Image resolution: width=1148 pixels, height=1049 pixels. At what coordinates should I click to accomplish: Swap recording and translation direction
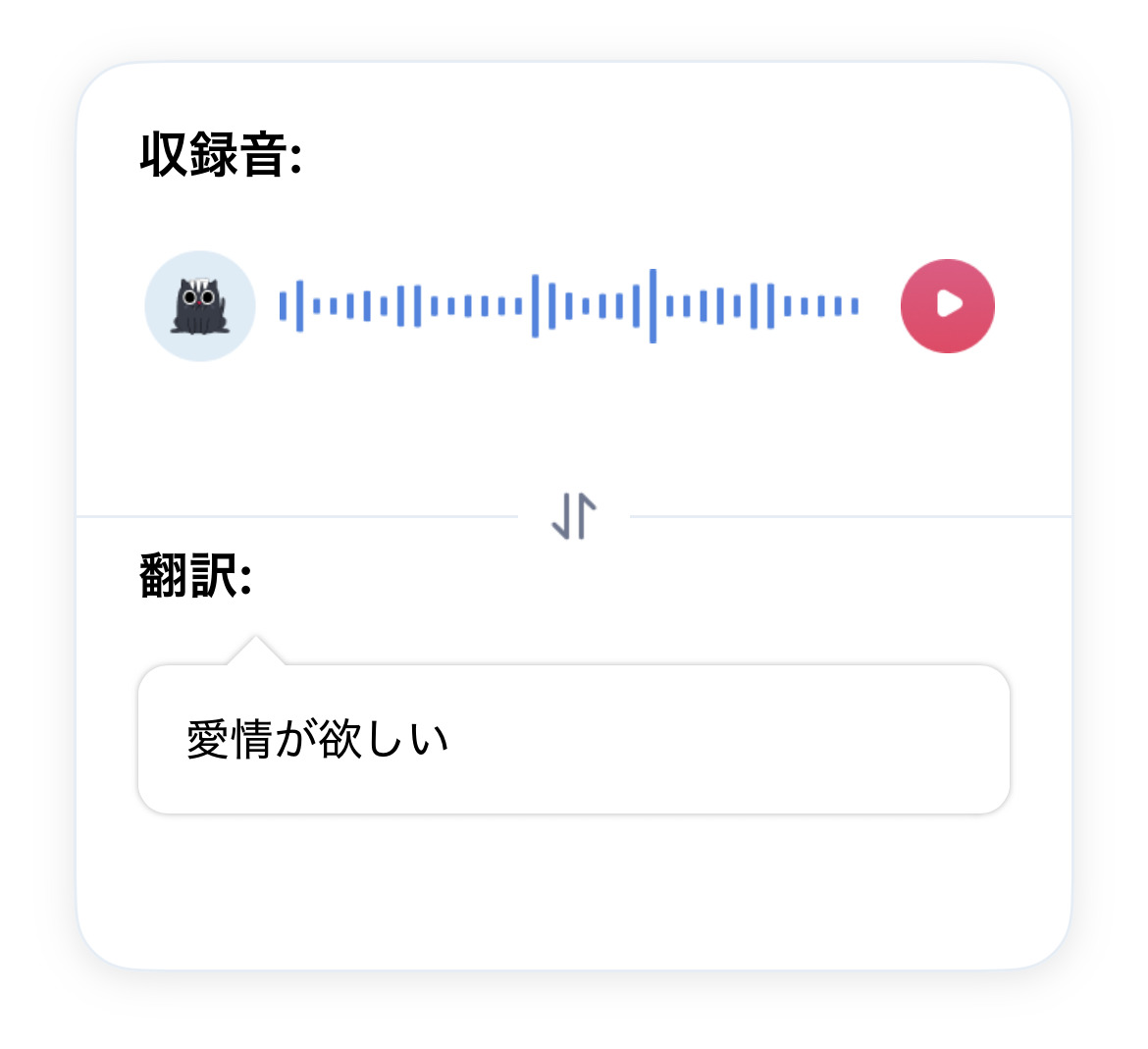pos(574,516)
